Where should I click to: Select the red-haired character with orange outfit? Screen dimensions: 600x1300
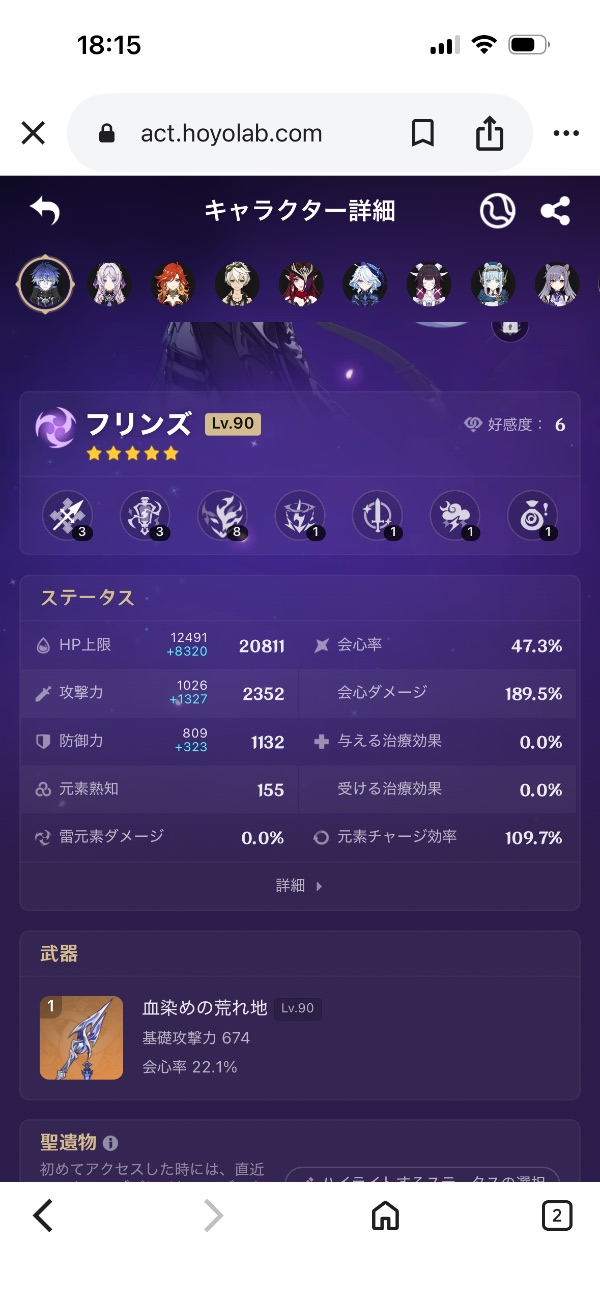pos(173,284)
